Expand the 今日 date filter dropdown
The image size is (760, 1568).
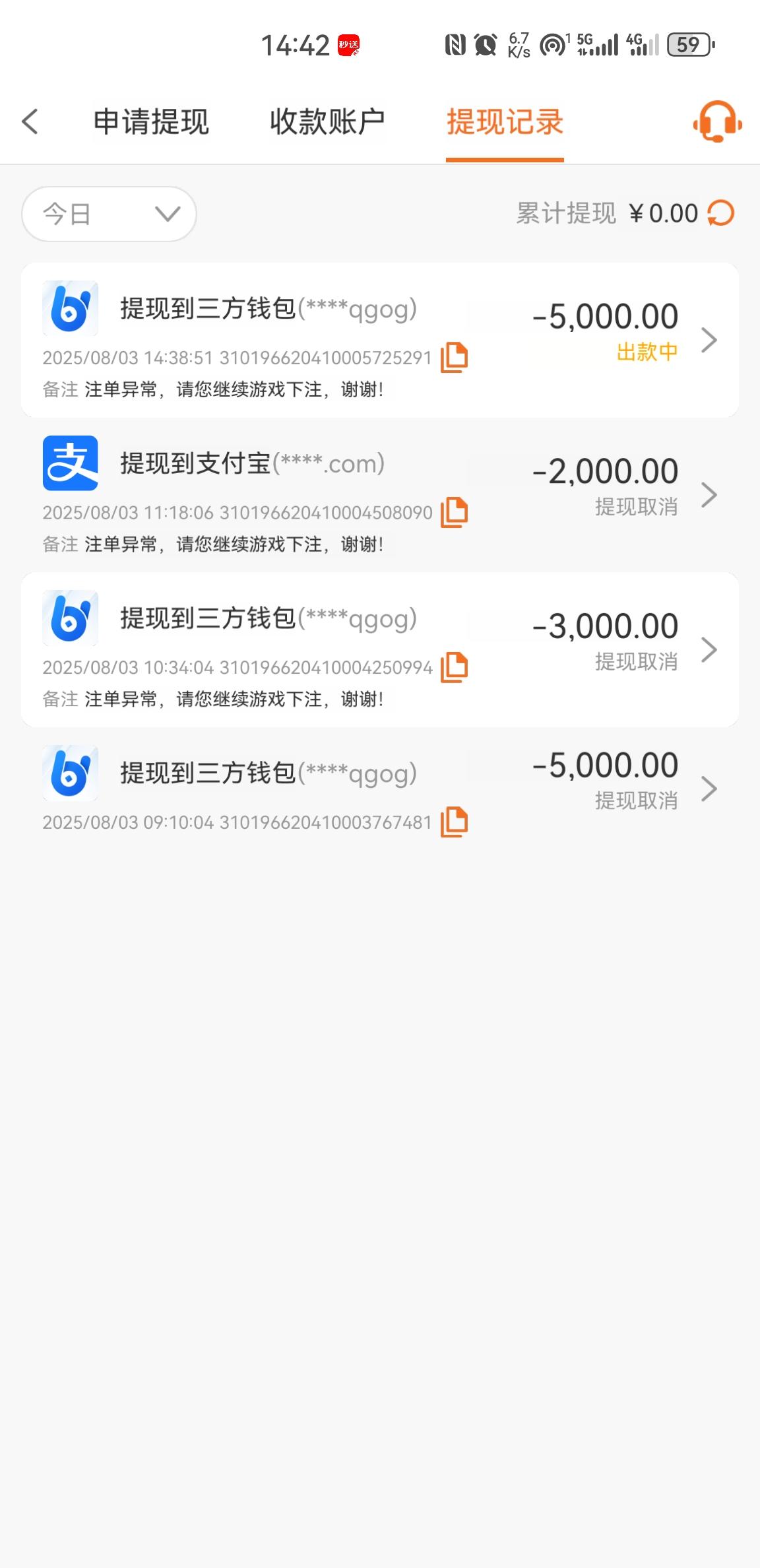coord(109,214)
